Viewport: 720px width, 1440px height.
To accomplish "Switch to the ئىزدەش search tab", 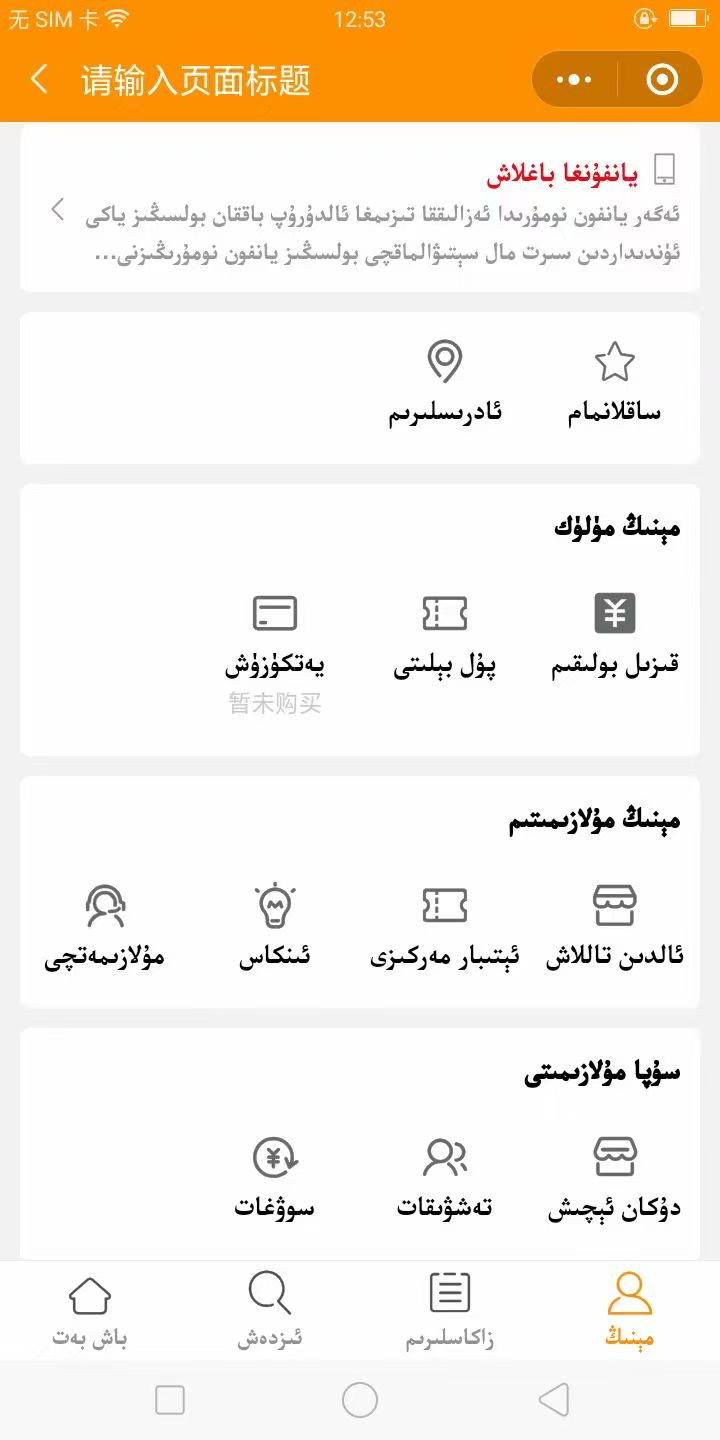I will (x=270, y=1310).
